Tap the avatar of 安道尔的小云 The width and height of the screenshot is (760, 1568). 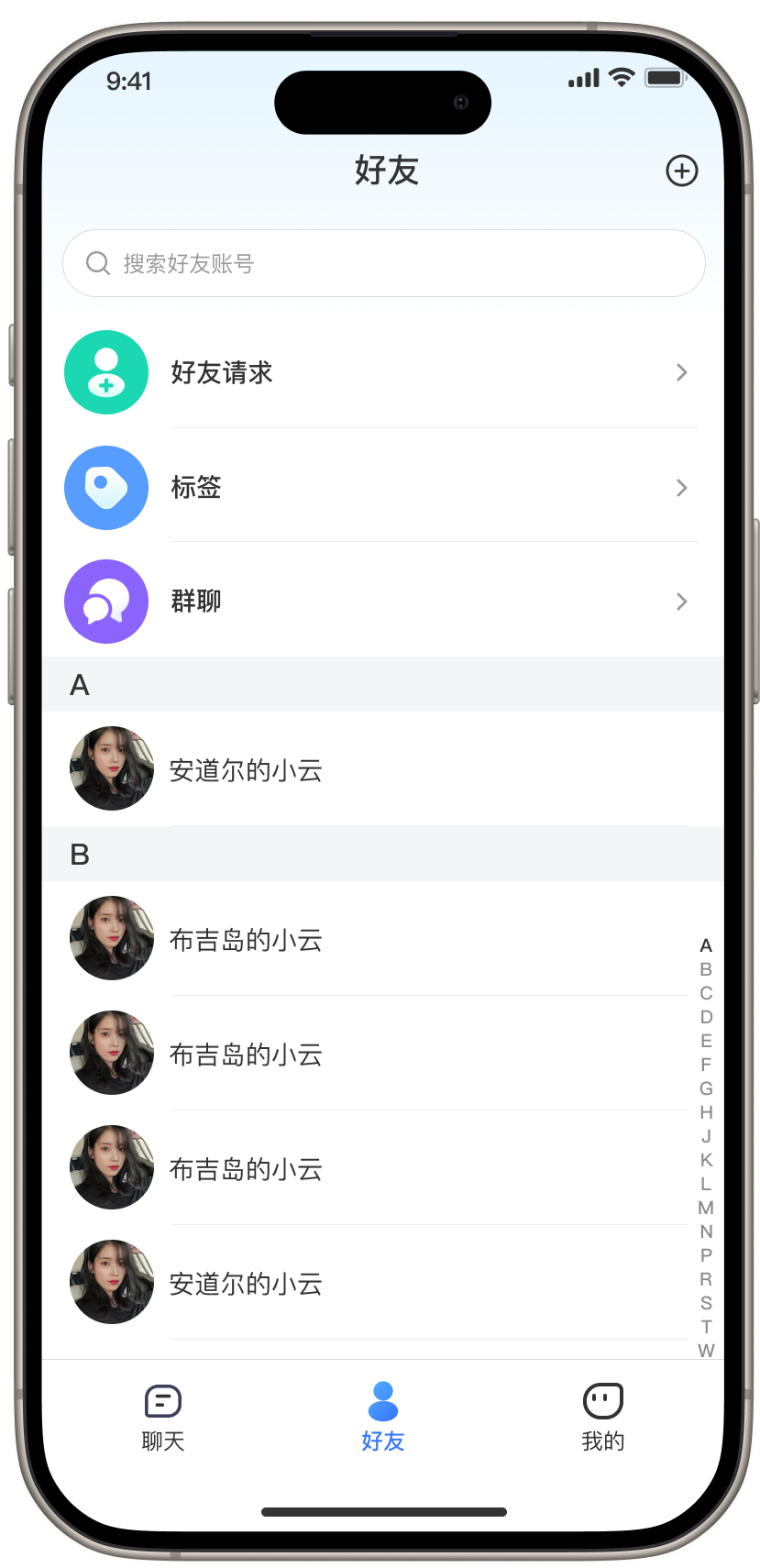111,768
